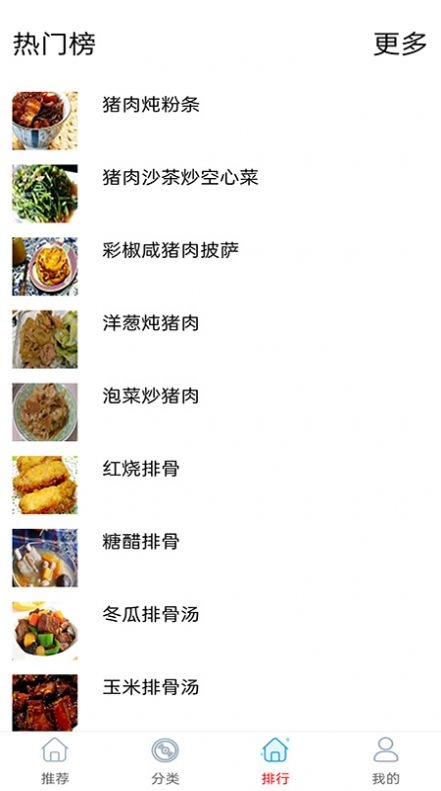Switch to the 推荐 tab

(55, 761)
